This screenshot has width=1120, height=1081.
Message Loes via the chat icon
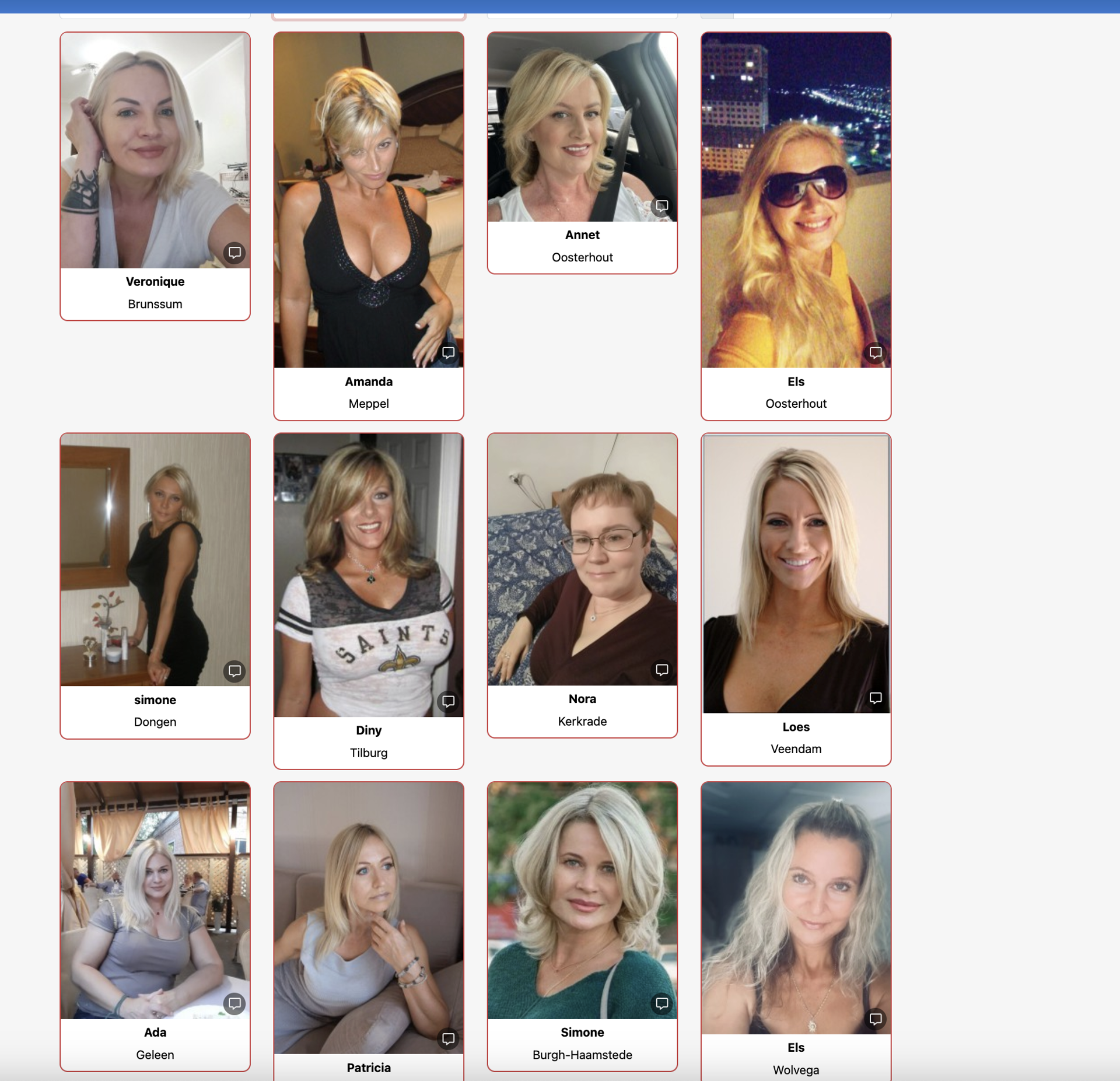click(x=875, y=698)
